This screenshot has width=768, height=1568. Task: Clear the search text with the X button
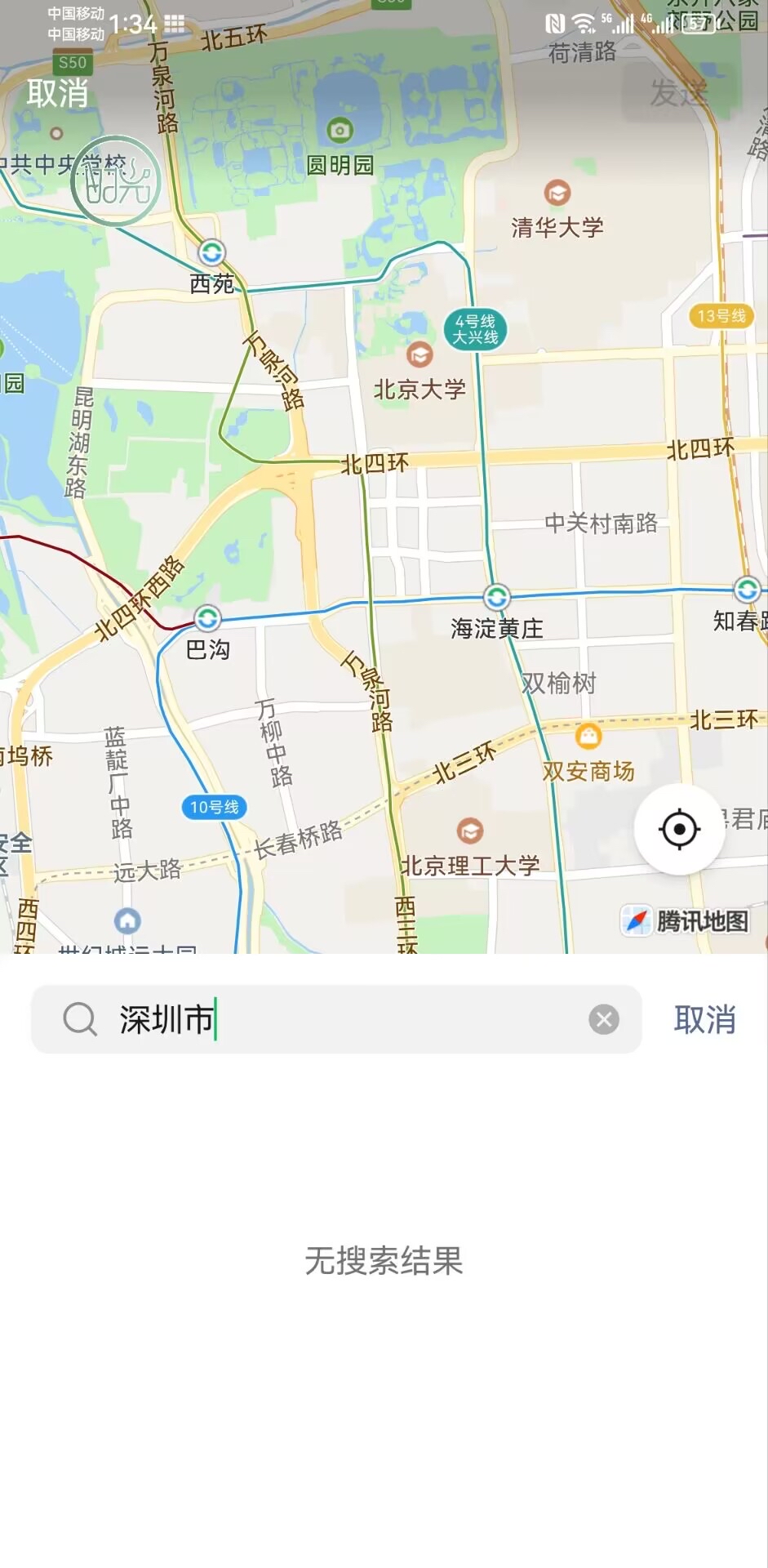(x=602, y=1020)
